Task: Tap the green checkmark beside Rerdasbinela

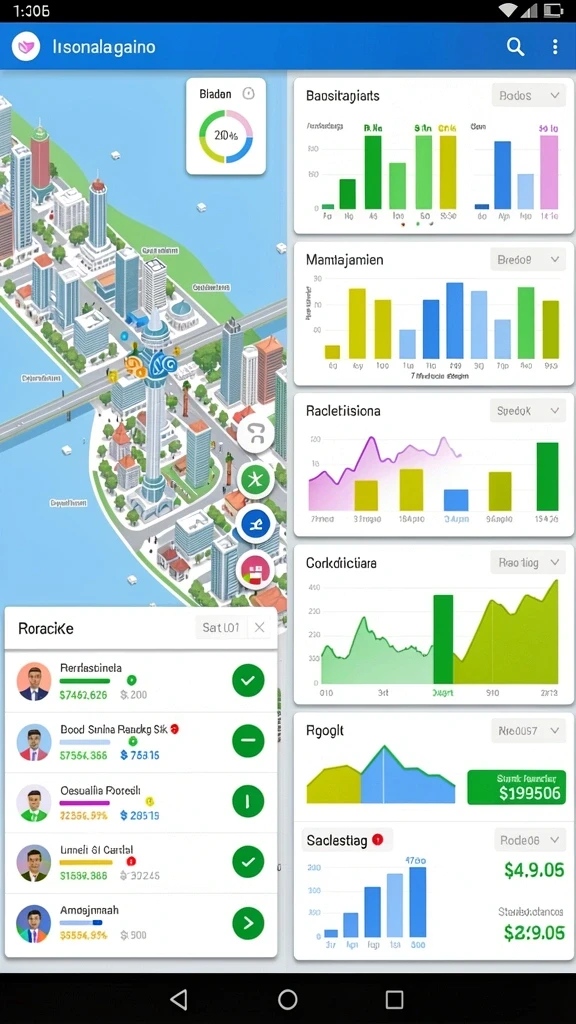Action: pos(248,680)
